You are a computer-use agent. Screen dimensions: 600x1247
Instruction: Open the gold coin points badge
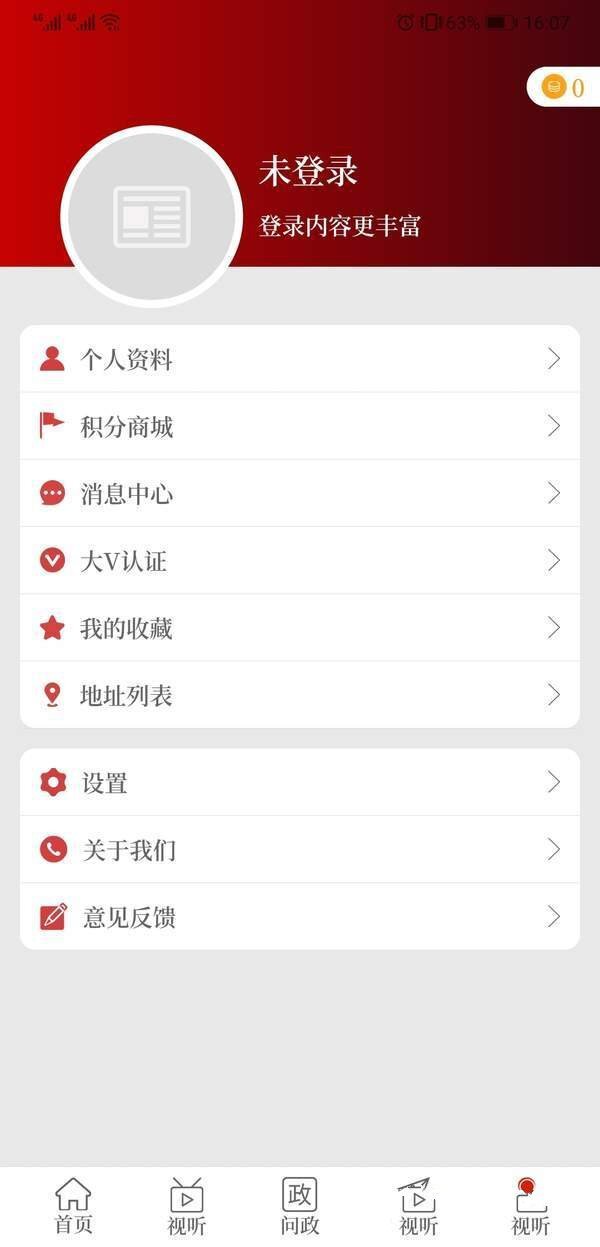point(564,88)
